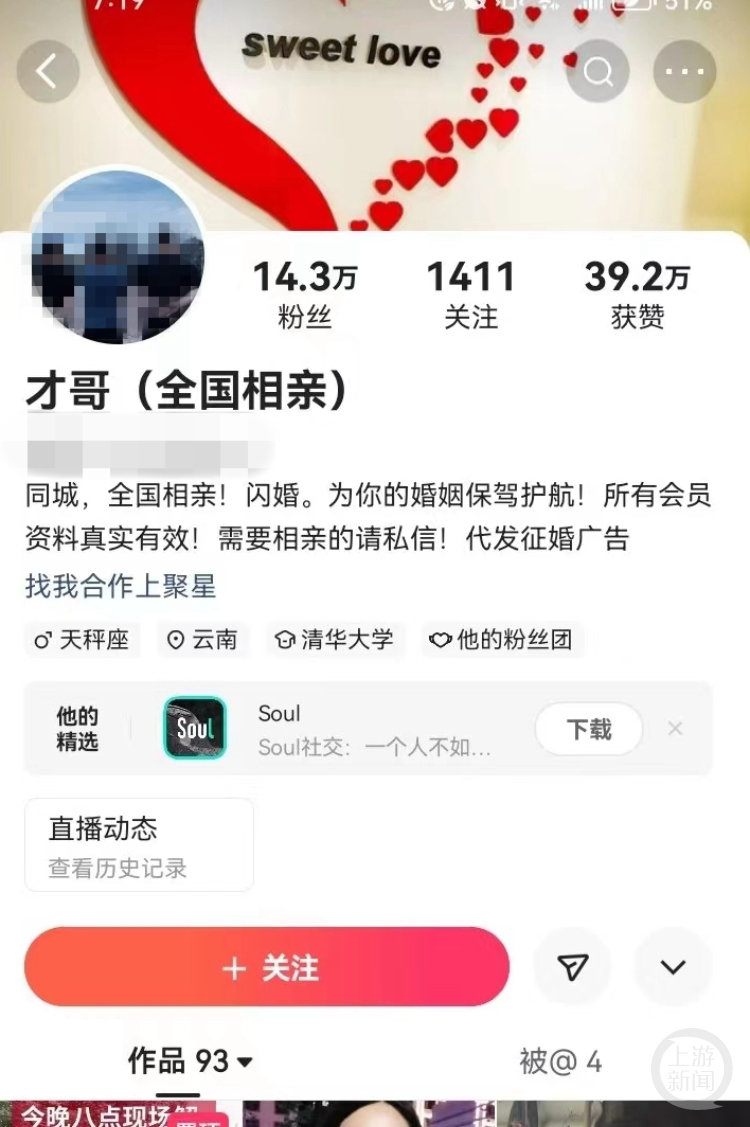This screenshot has height=1127, width=750.
Task: Switch to the 被@ 4 tab
Action: tap(562, 1063)
